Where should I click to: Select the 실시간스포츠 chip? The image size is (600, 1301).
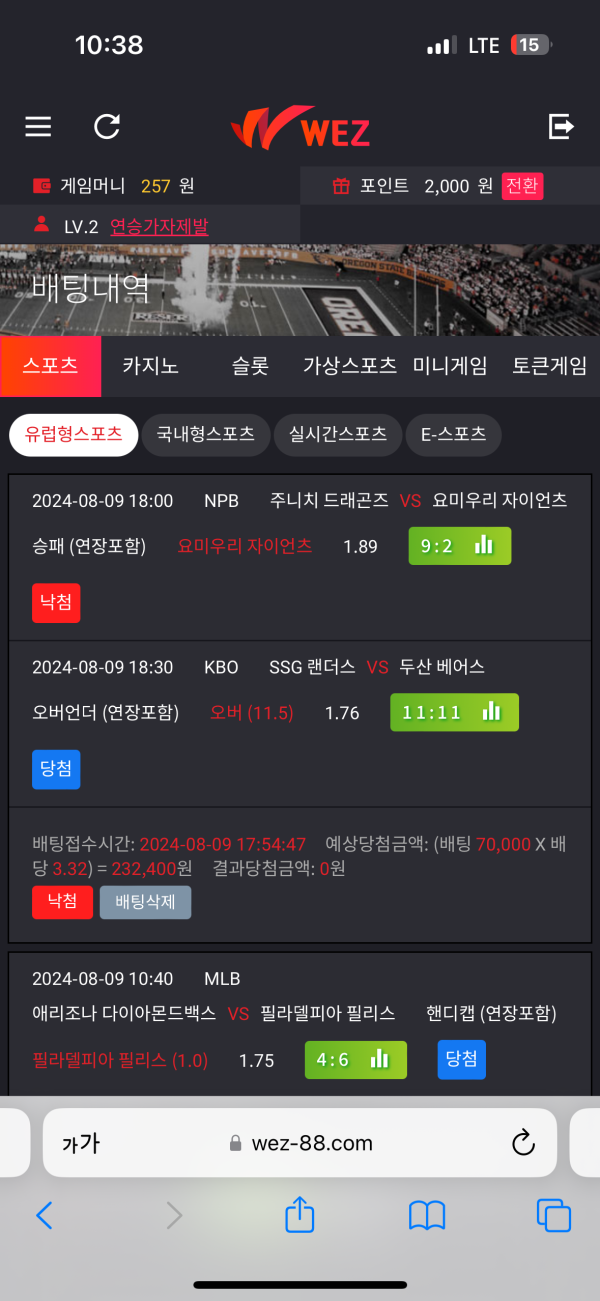(x=338, y=435)
